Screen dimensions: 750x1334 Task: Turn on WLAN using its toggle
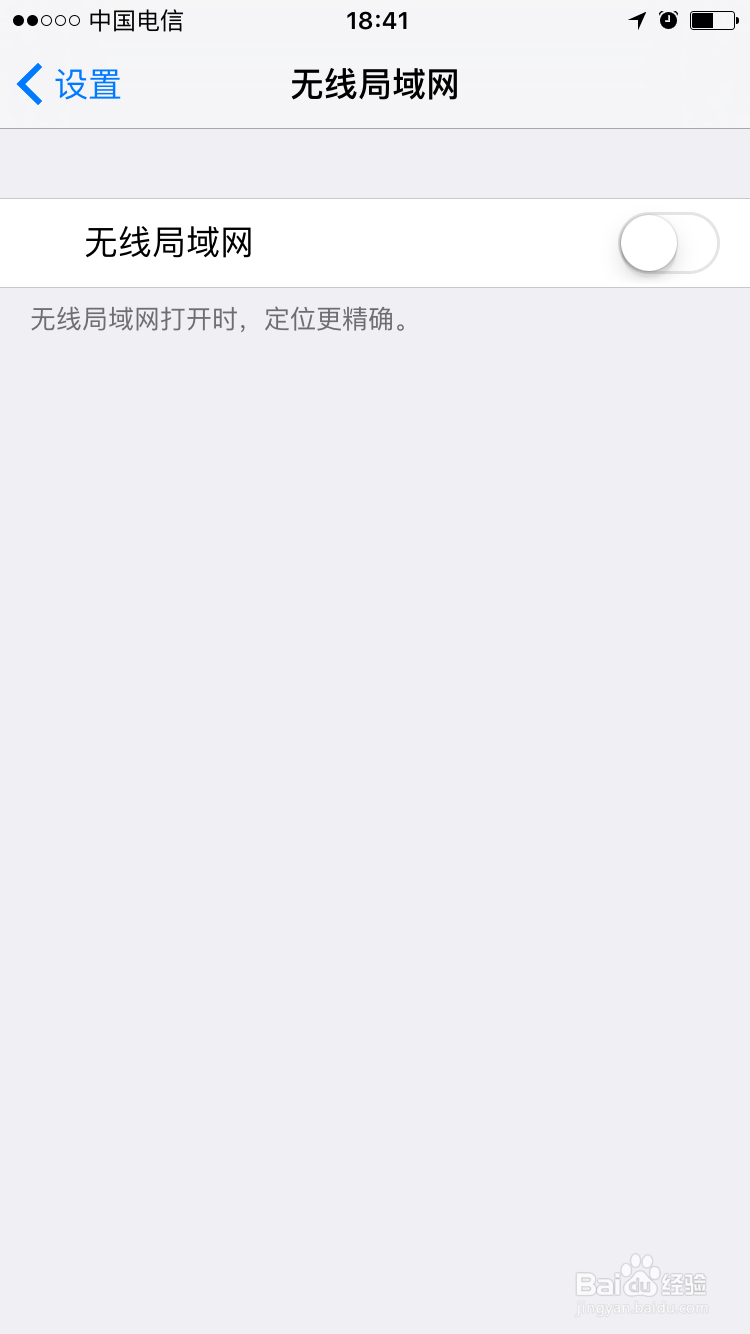coord(668,243)
